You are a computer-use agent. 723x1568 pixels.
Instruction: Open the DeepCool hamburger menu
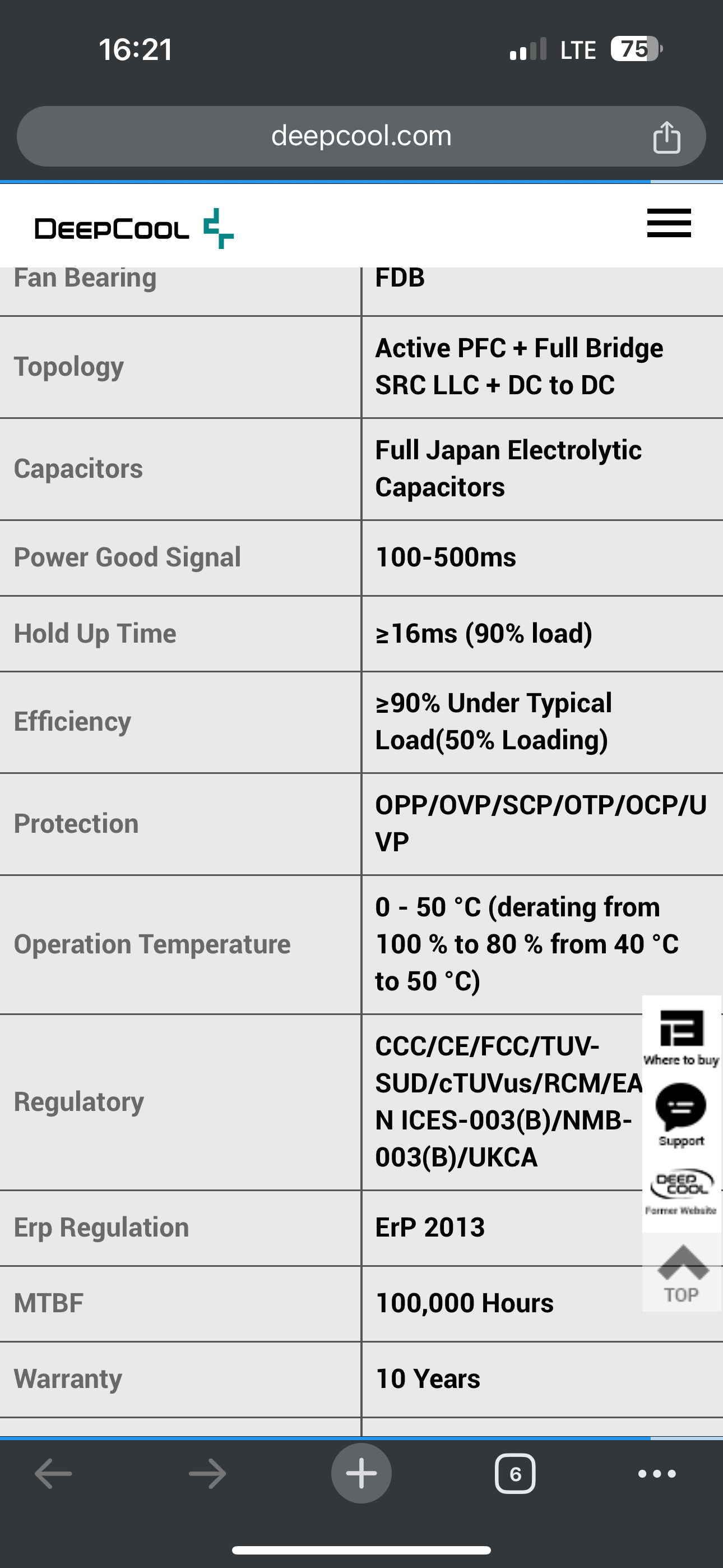pos(668,223)
